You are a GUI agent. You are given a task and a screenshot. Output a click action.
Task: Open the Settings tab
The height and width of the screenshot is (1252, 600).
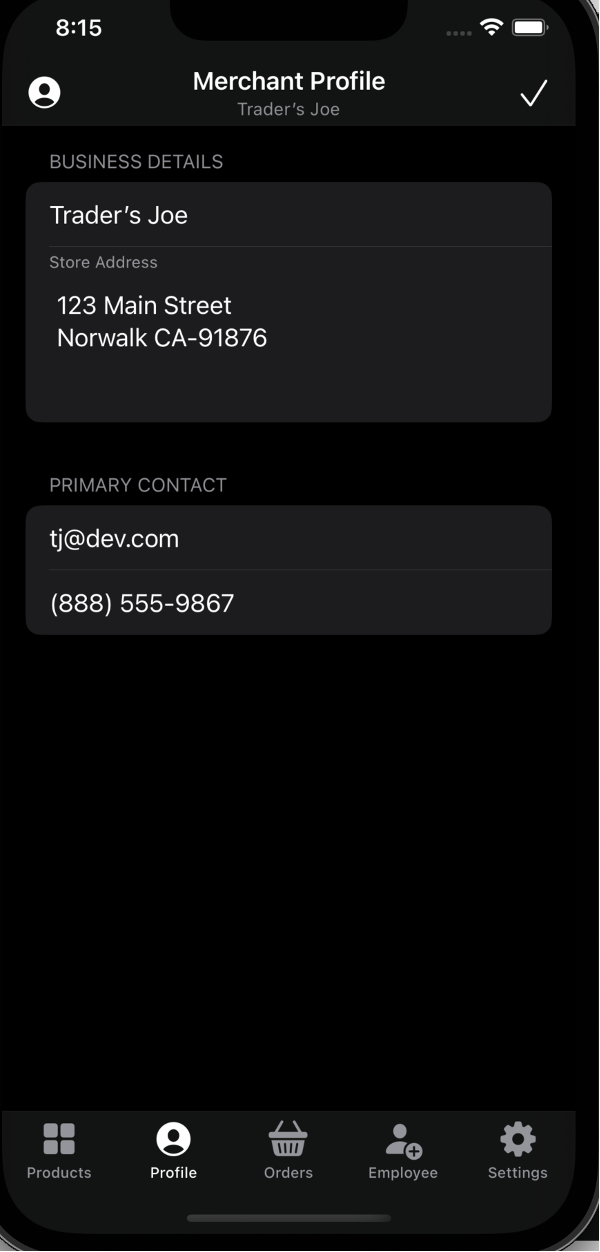tap(517, 1151)
